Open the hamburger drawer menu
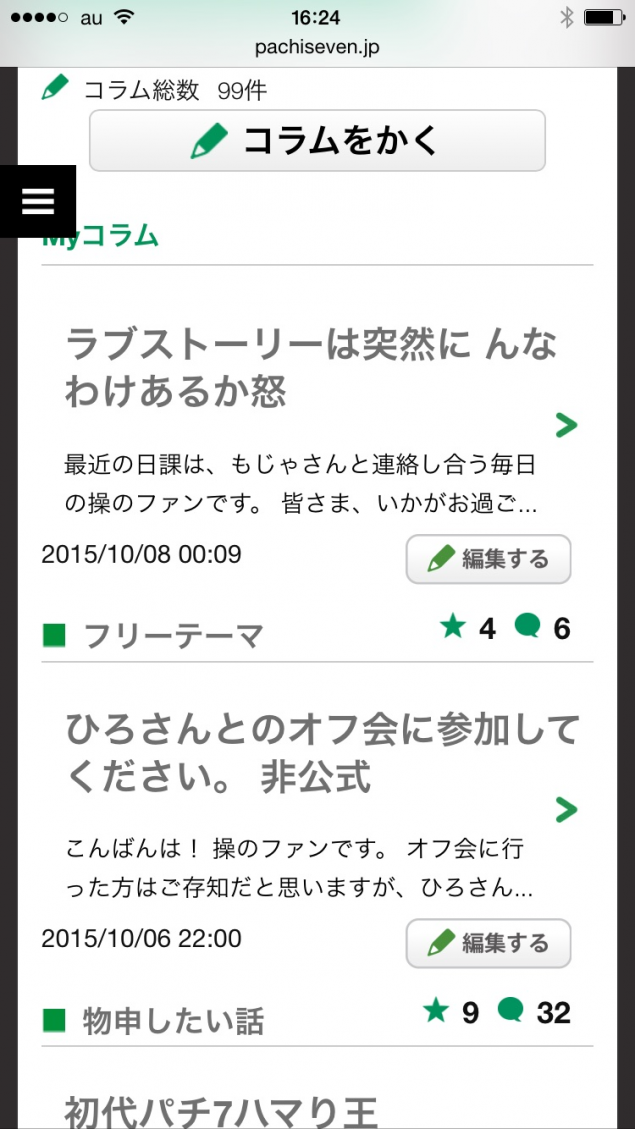 click(x=38, y=201)
